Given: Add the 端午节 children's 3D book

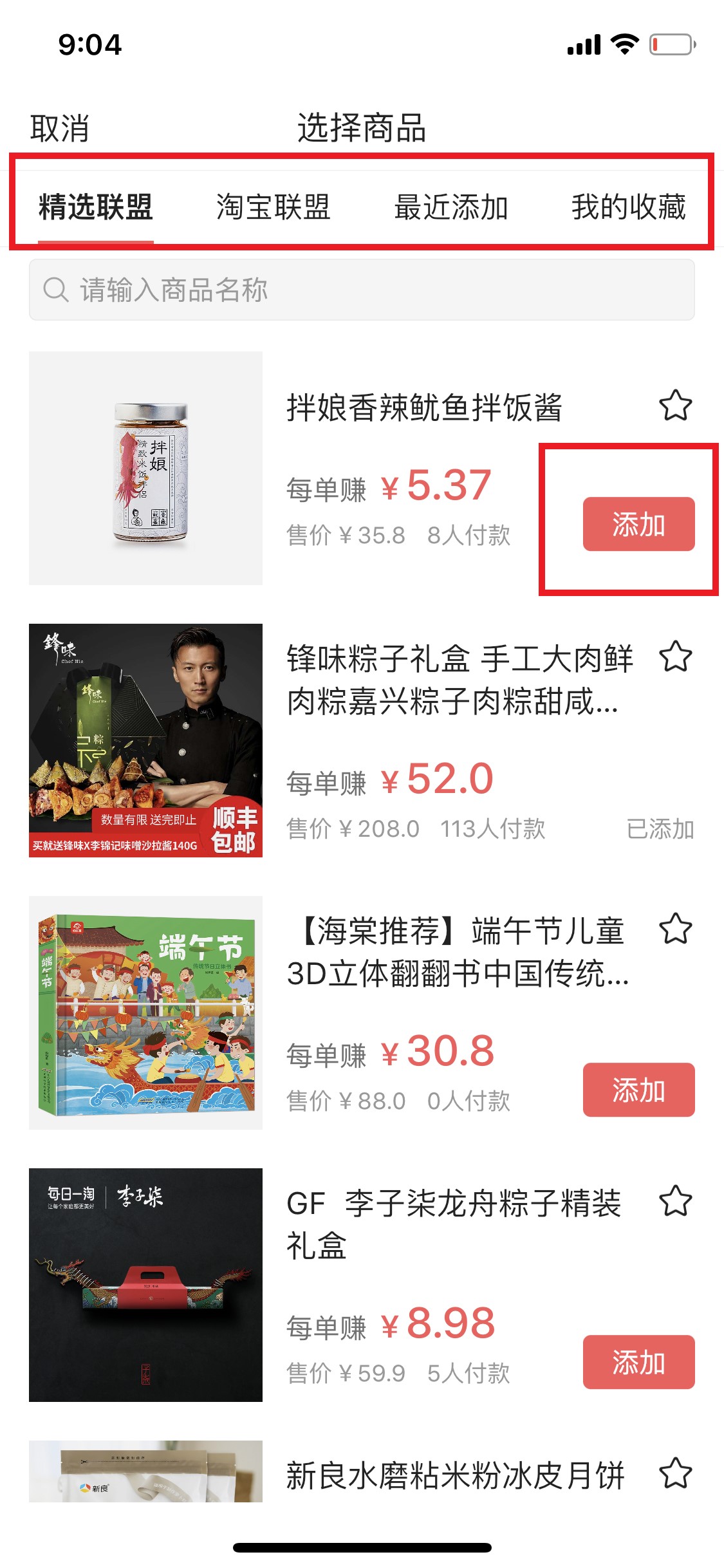Looking at the screenshot, I should coord(640,1090).
